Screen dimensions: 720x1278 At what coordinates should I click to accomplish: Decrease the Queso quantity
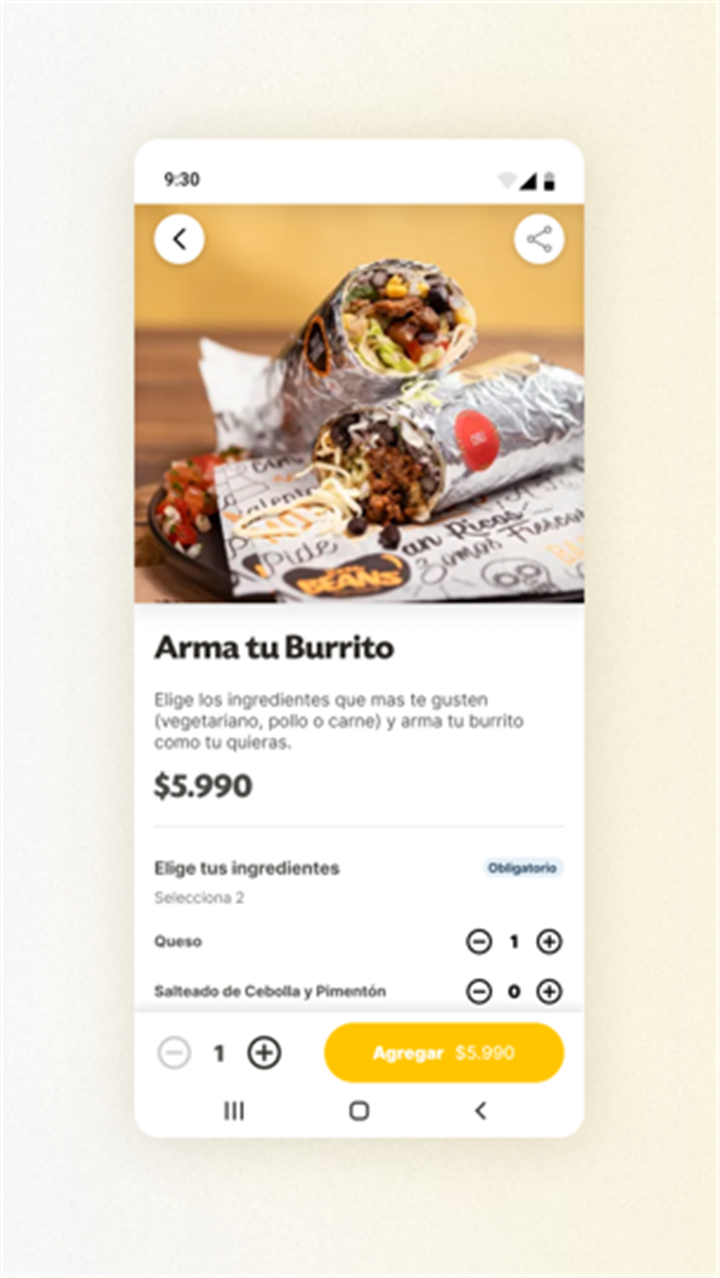(x=479, y=941)
